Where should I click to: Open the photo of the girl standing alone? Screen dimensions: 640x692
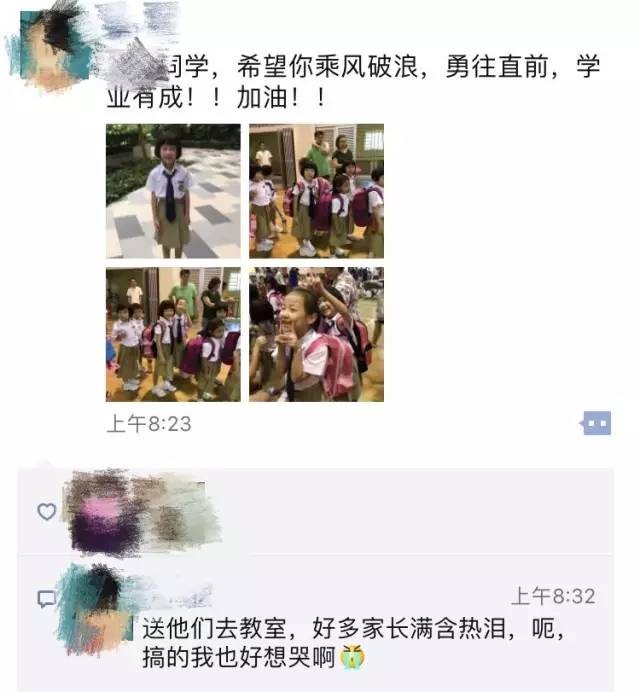(x=173, y=191)
